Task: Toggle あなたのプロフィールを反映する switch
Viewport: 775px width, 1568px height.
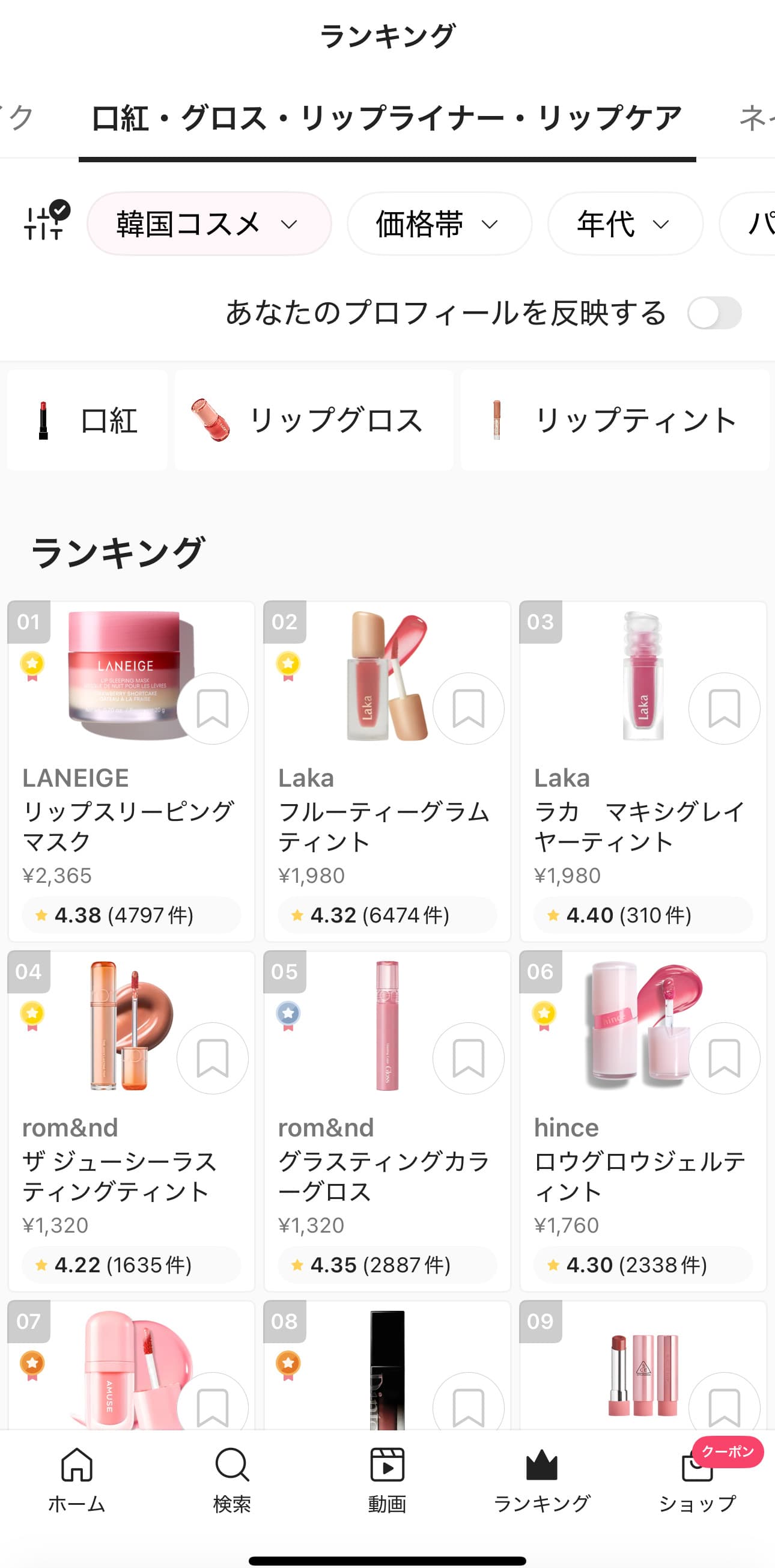Action: [714, 313]
